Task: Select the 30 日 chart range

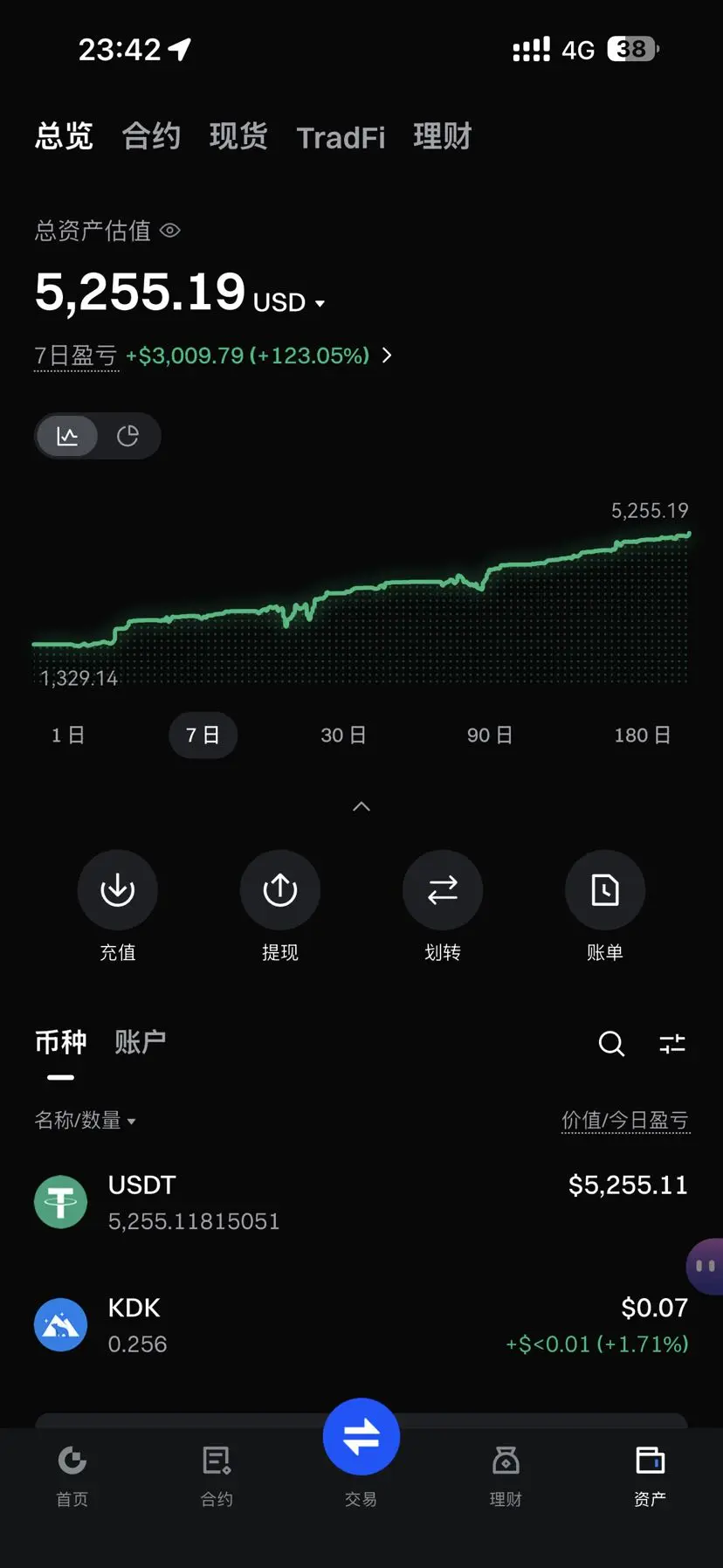Action: pos(343,736)
